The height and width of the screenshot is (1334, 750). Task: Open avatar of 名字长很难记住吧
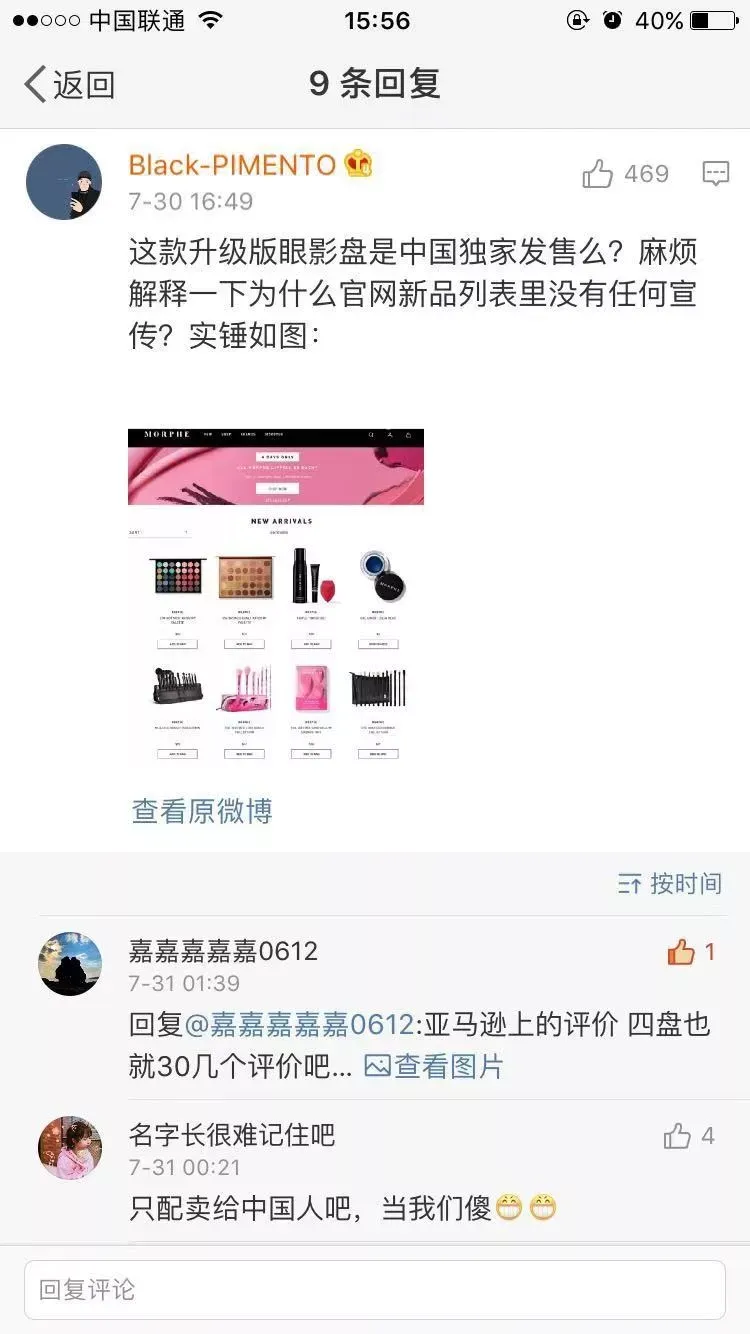coord(70,1148)
